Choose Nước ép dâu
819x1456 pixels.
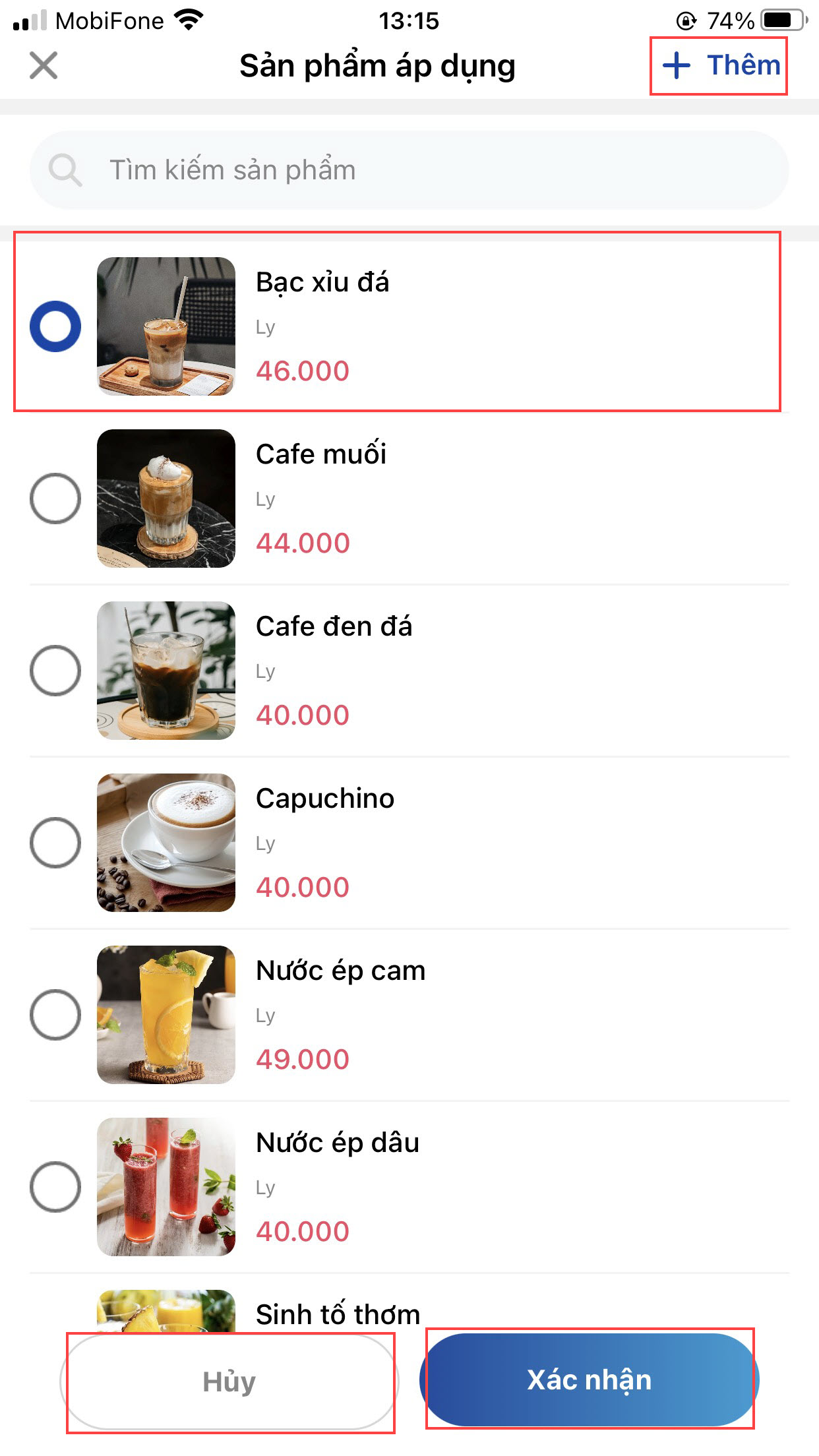point(55,1187)
